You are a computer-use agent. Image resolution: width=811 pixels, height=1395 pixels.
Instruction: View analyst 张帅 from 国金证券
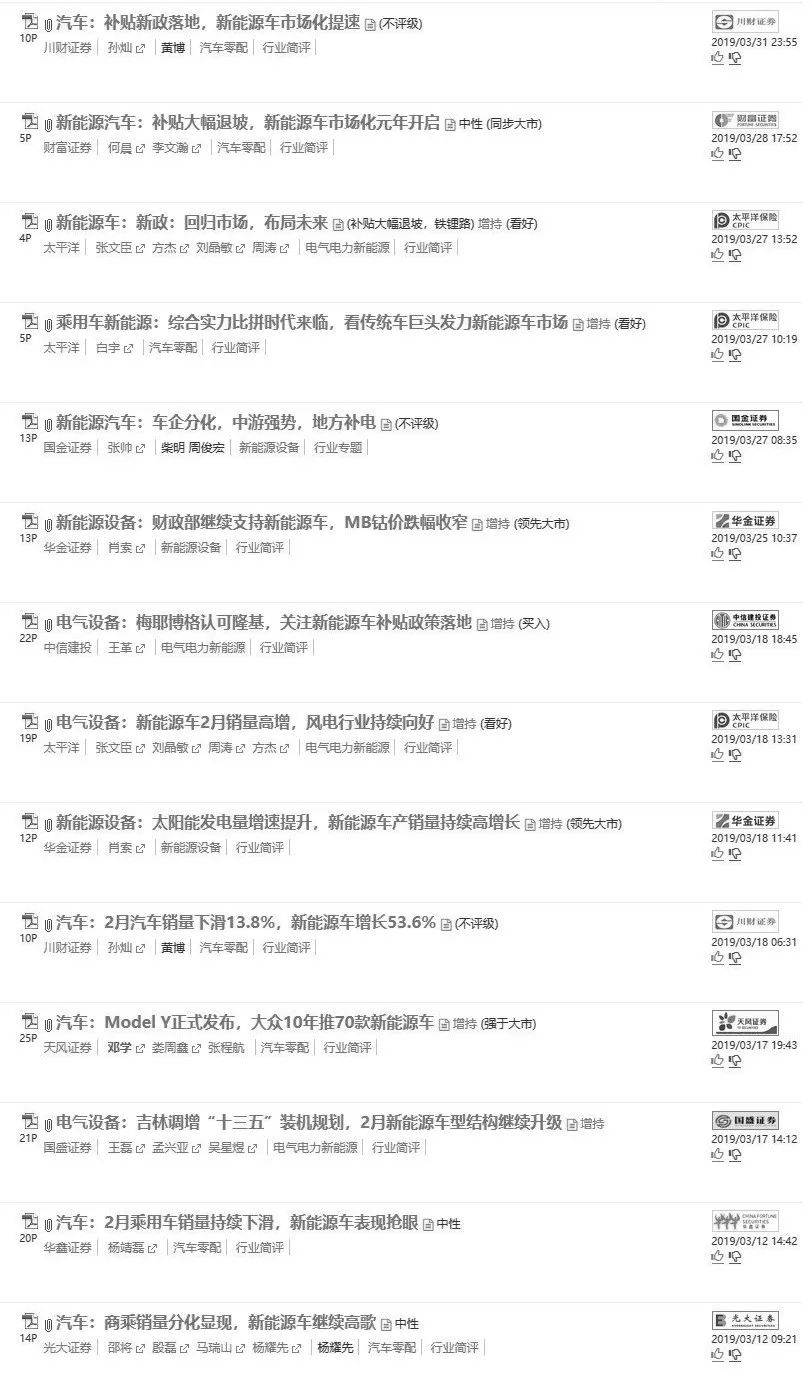pyautogui.click(x=120, y=447)
